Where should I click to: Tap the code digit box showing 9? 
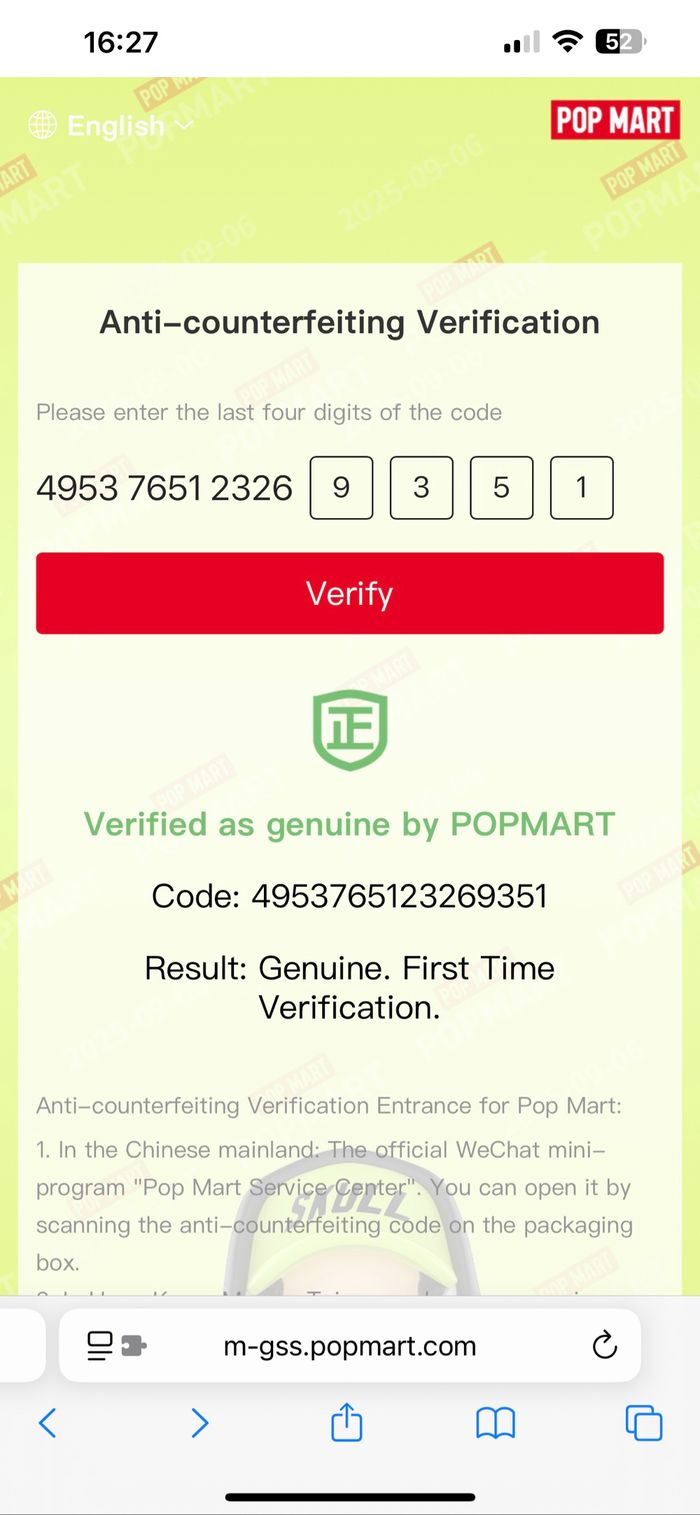pyautogui.click(x=341, y=487)
